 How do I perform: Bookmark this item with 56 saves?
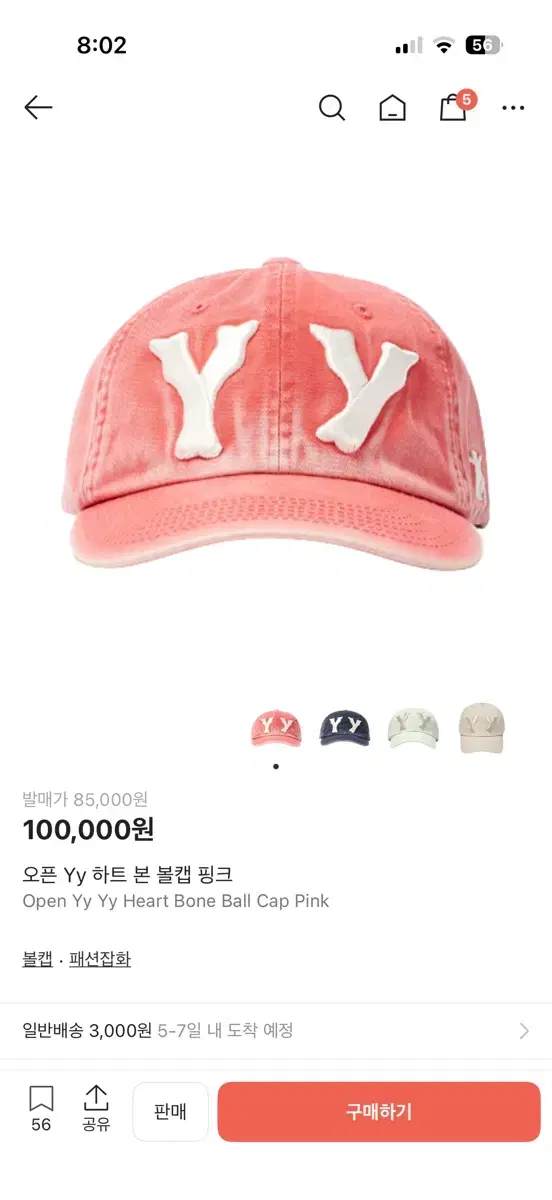41,1109
